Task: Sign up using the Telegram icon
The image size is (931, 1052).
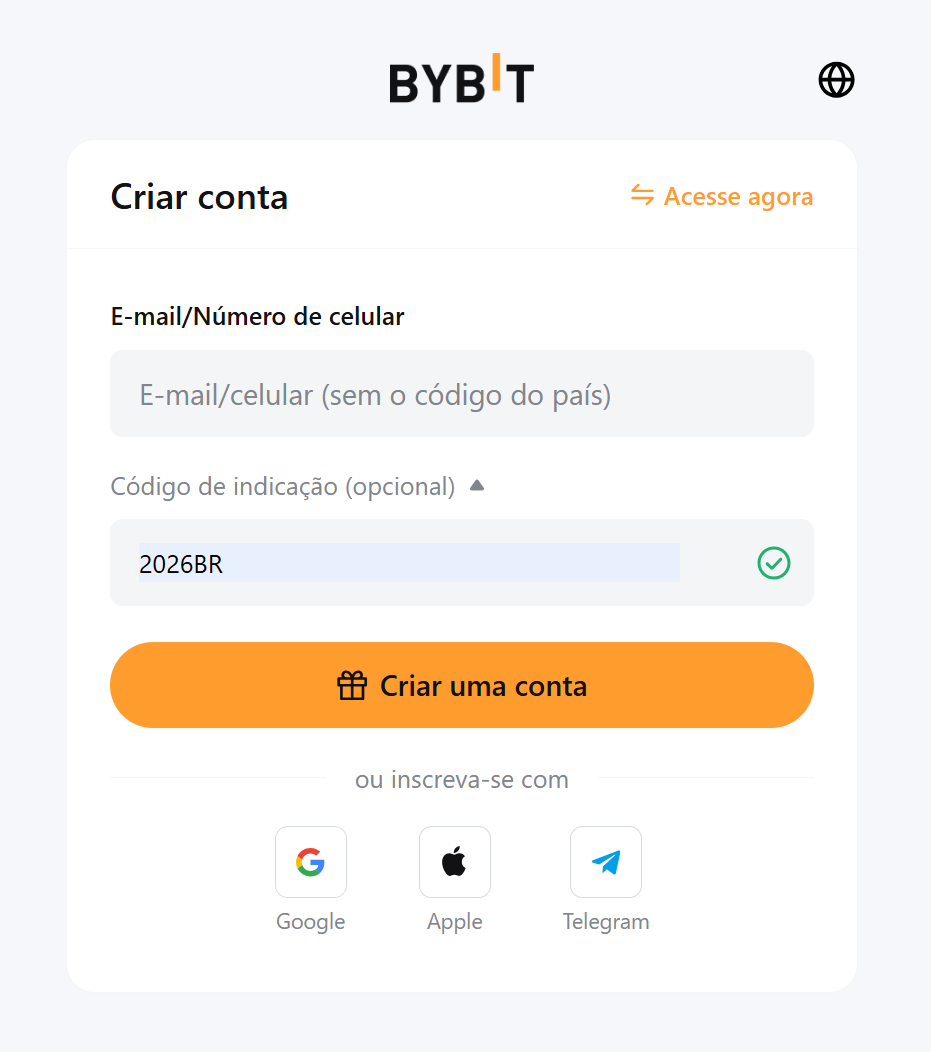Action: 606,862
